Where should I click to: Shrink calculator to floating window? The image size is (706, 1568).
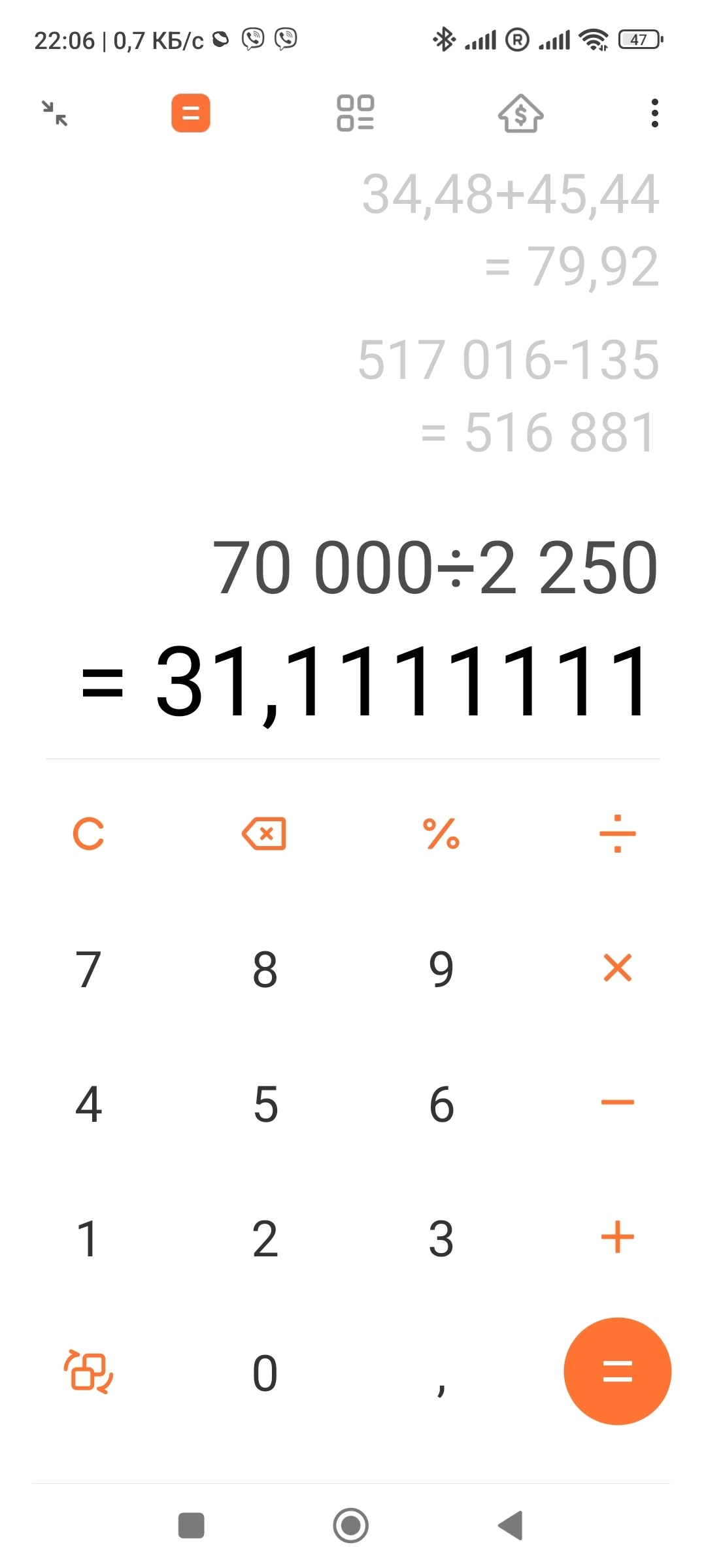coord(55,113)
